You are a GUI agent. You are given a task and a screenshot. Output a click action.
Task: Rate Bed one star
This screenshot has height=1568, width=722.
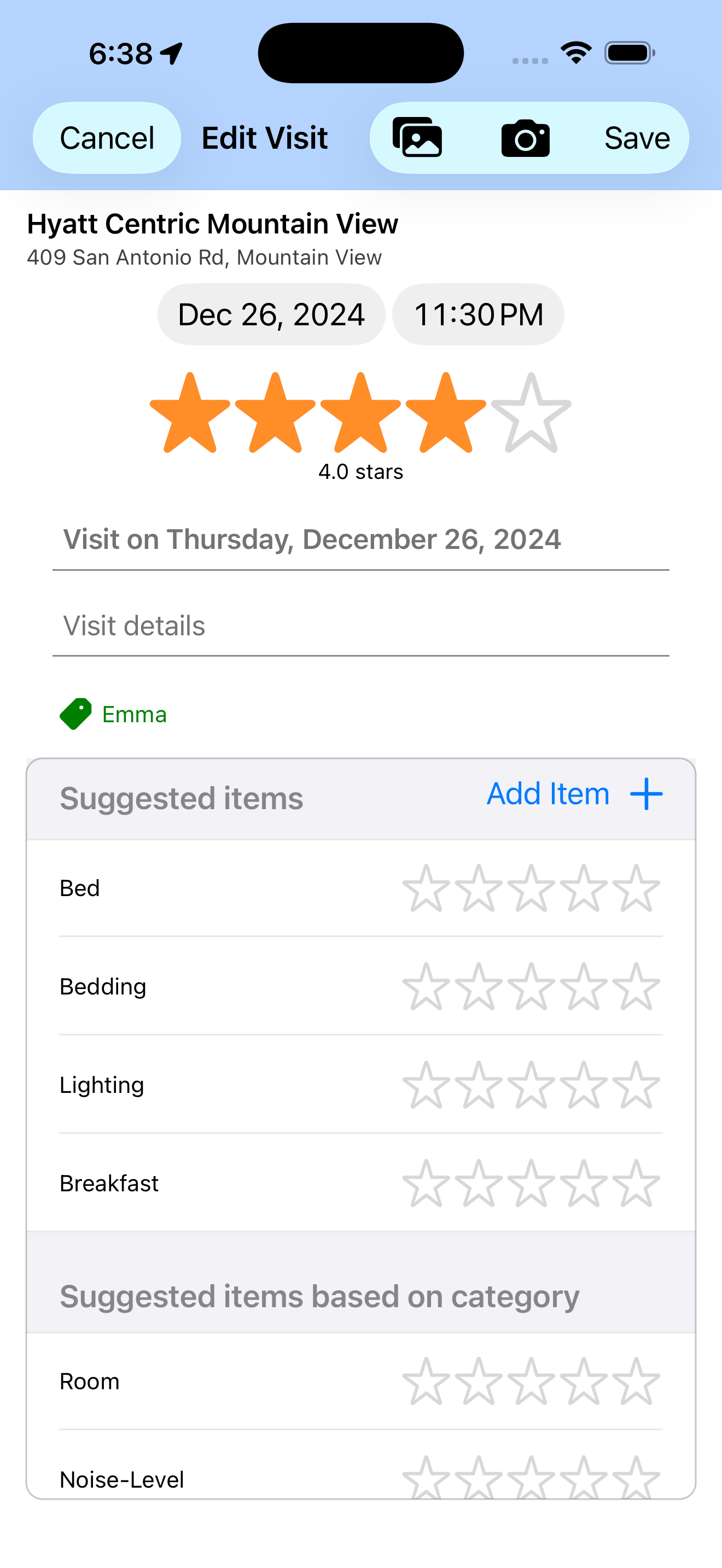tap(426, 888)
